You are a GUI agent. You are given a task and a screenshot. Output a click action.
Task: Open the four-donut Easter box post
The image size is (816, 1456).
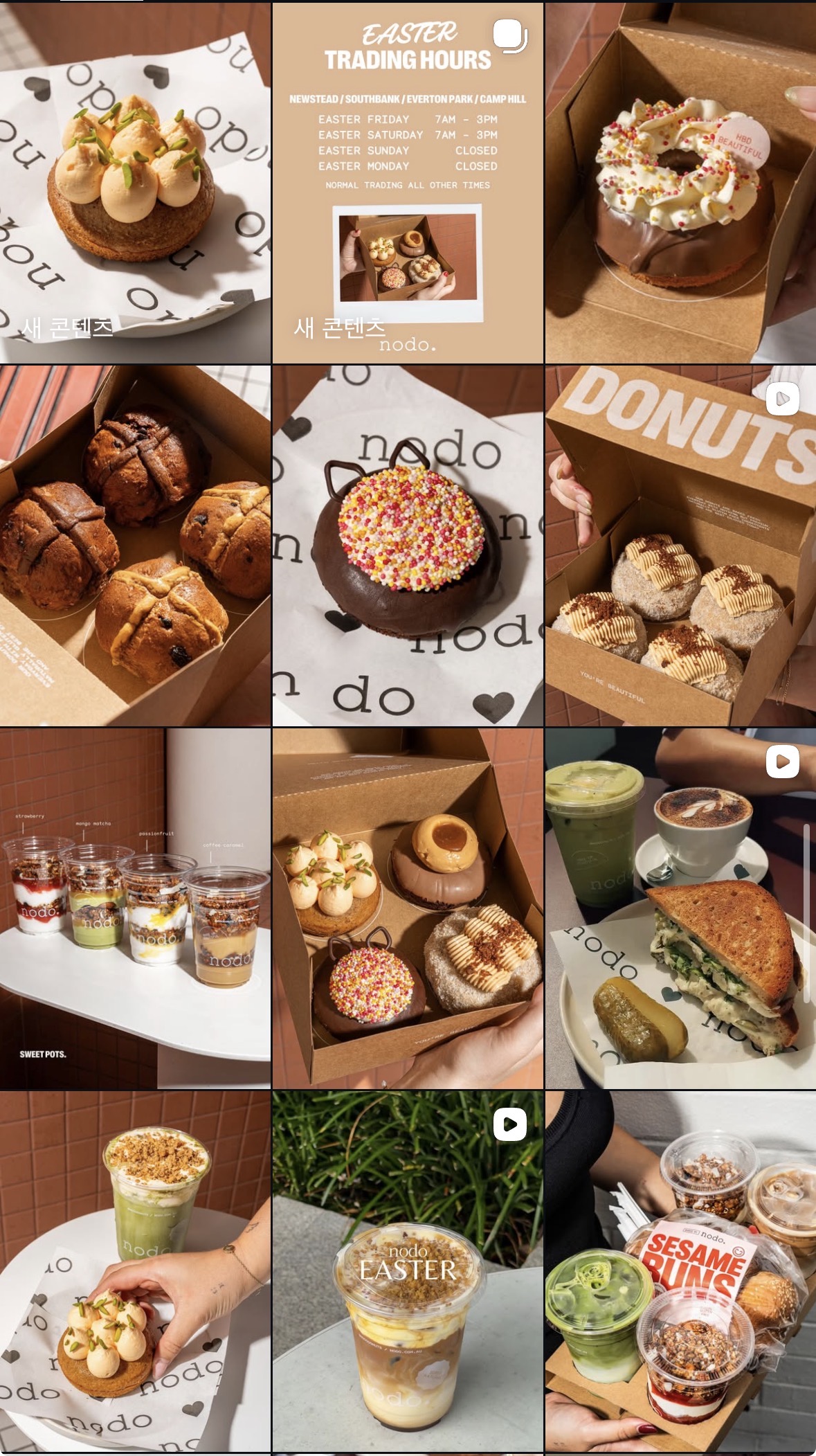[x=408, y=908]
